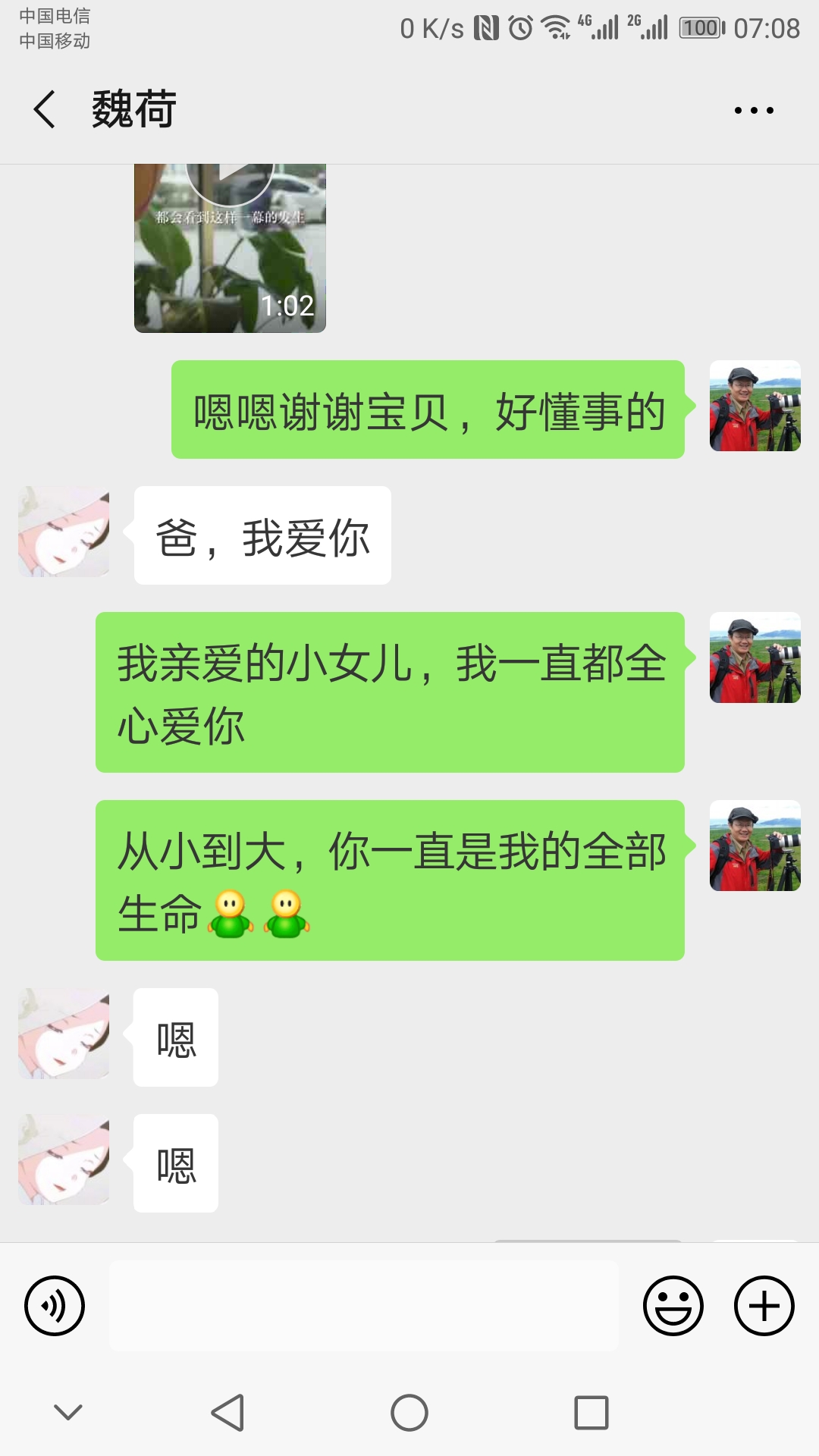Open the emoji sticker panel
The width and height of the screenshot is (819, 1456).
(673, 1306)
